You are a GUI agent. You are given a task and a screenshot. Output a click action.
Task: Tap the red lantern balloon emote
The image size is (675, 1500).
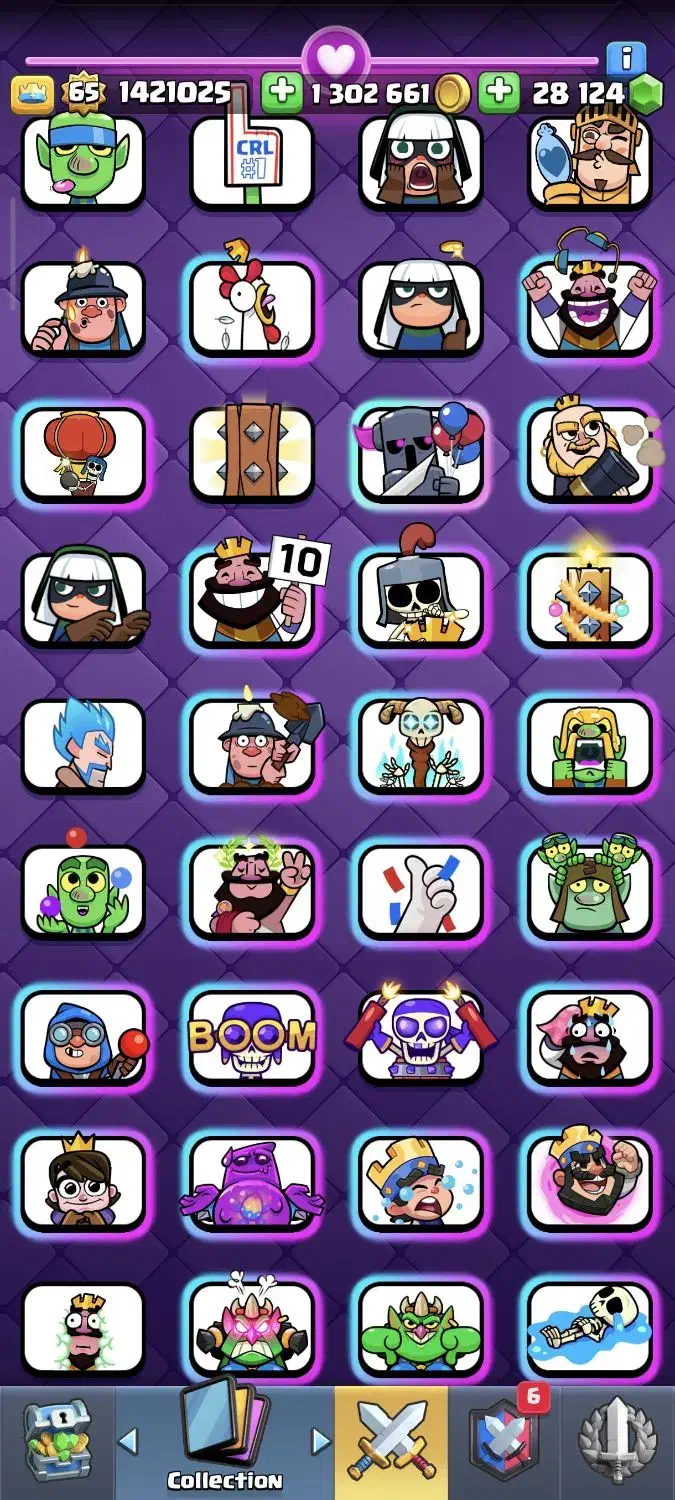click(x=83, y=454)
